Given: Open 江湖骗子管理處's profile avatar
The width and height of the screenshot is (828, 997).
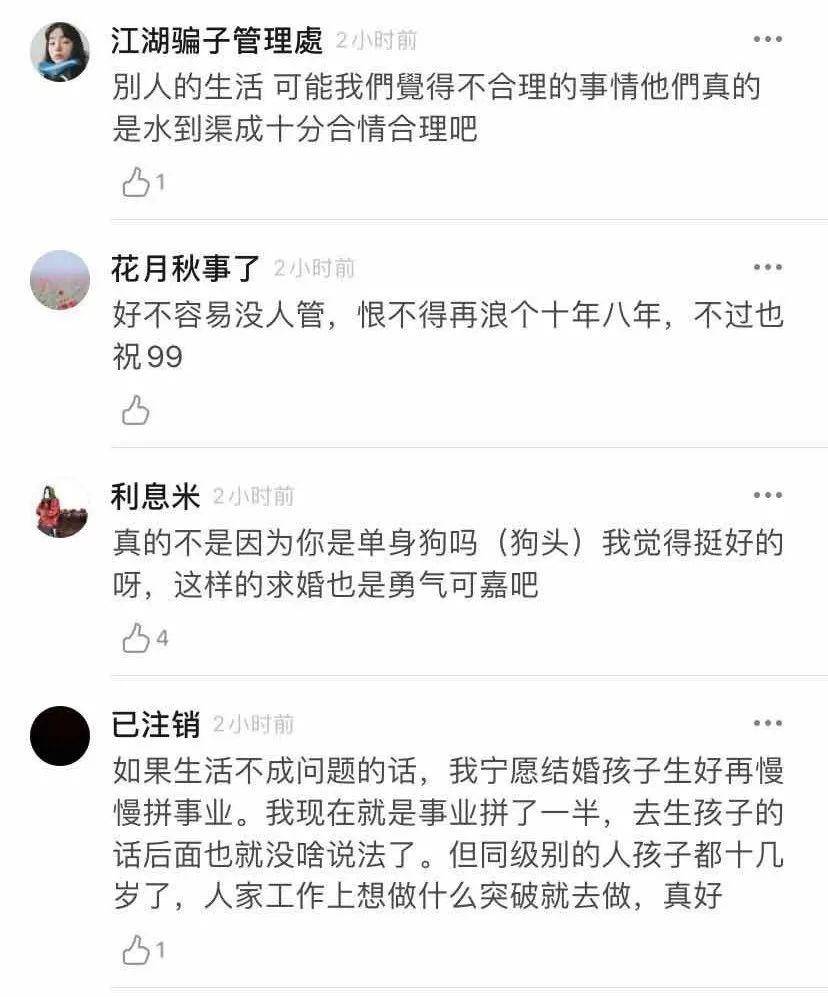Looking at the screenshot, I should 60,52.
